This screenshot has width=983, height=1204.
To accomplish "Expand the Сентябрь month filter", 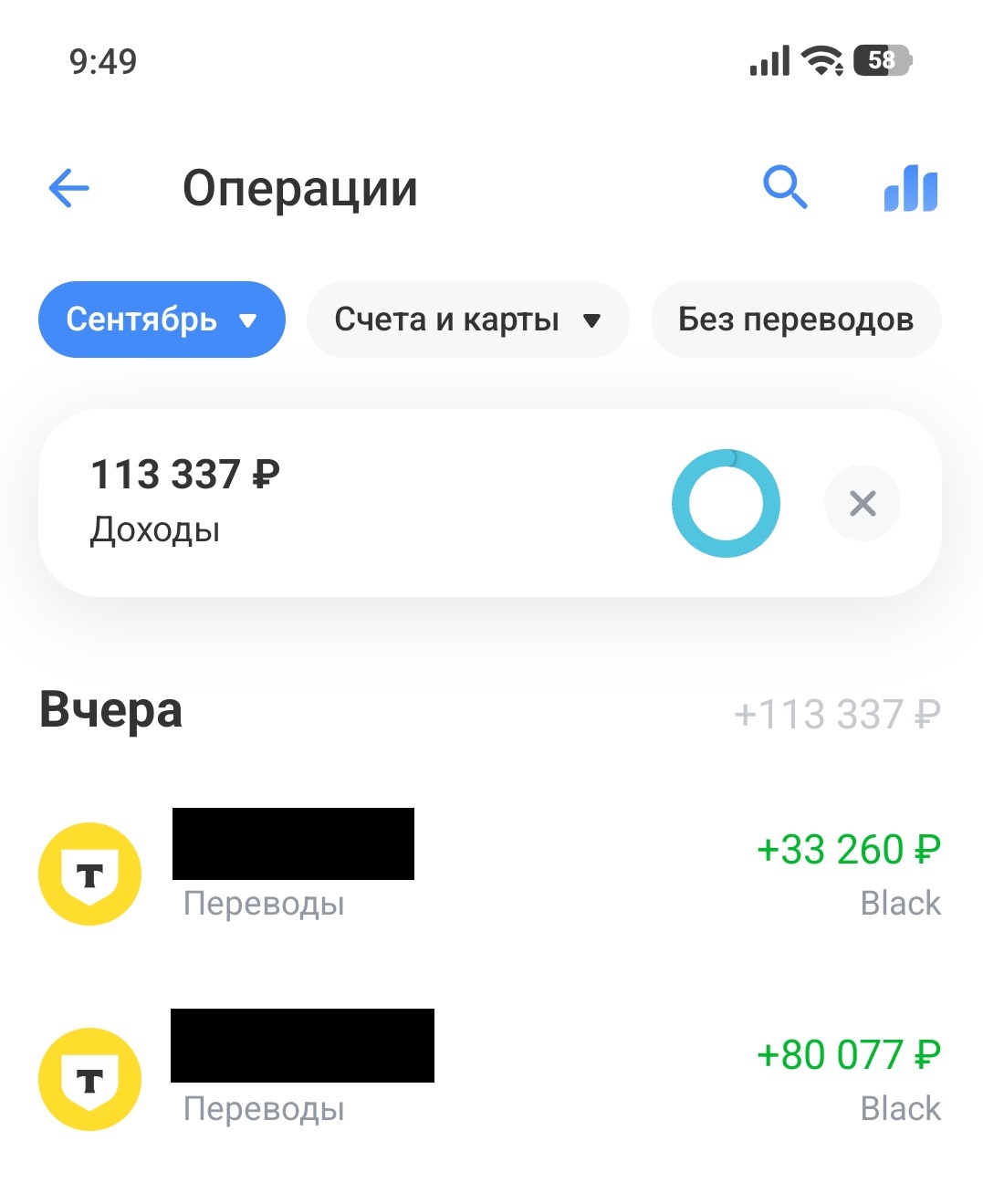I will point(162,319).
